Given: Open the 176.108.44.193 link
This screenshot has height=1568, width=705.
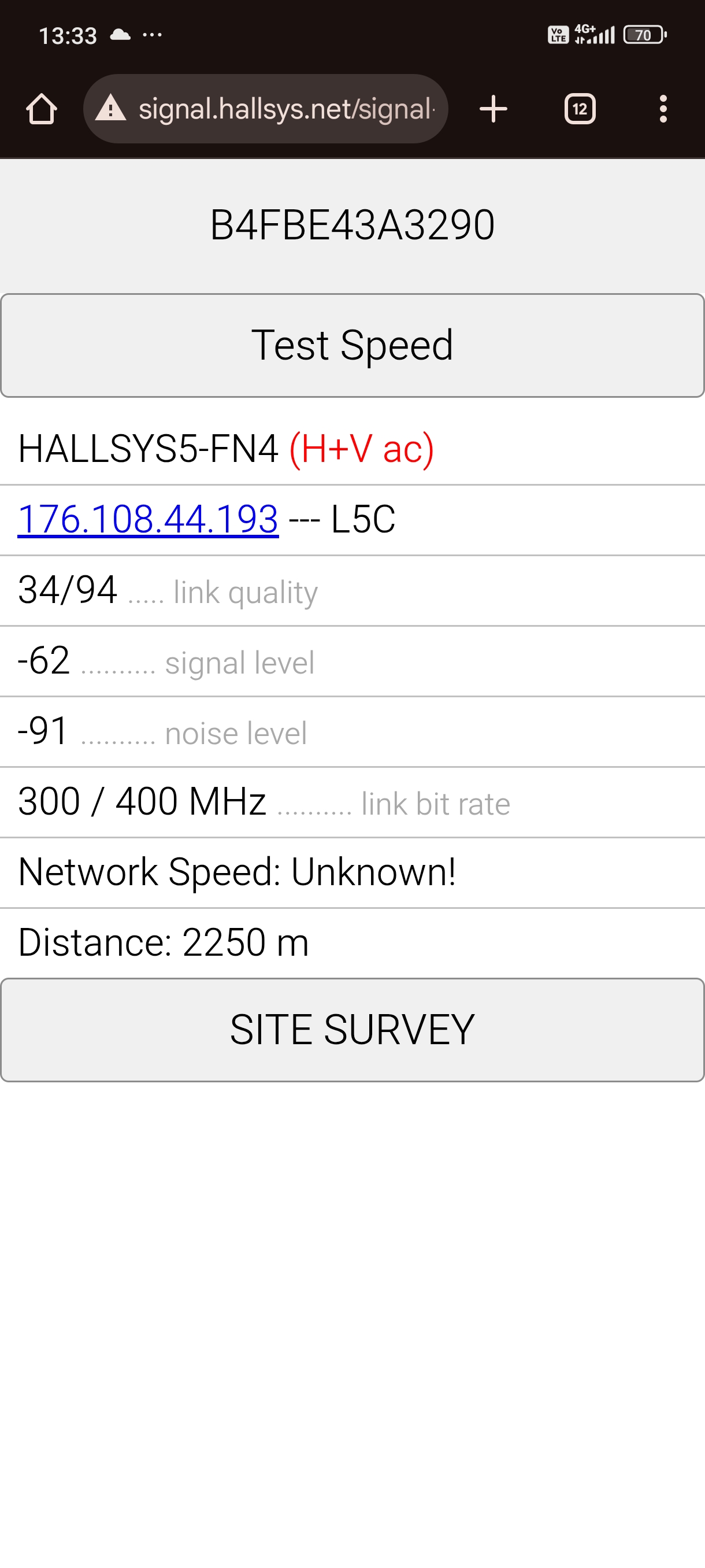Looking at the screenshot, I should pos(148,520).
